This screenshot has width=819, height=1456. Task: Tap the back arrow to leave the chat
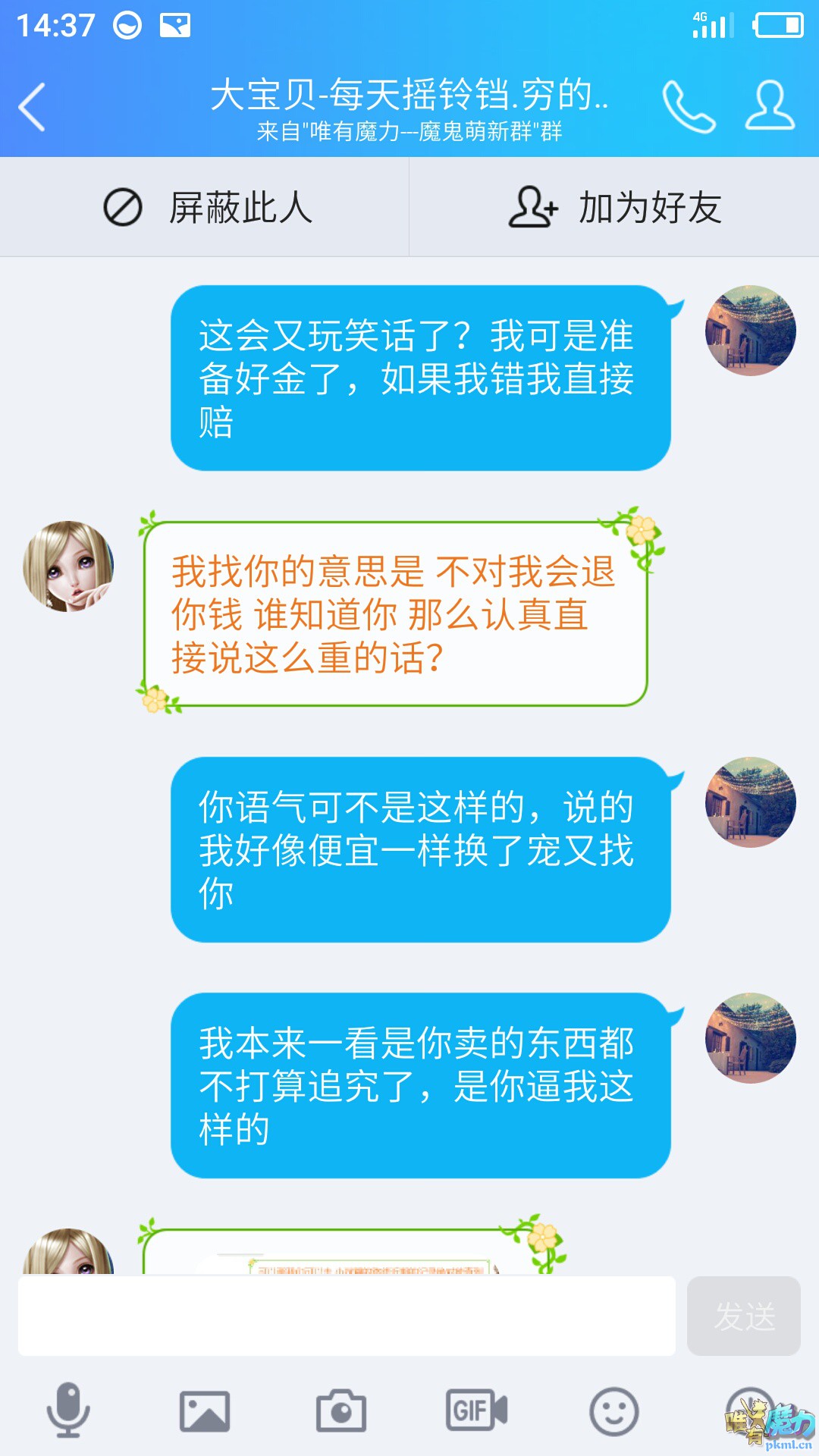(x=32, y=106)
